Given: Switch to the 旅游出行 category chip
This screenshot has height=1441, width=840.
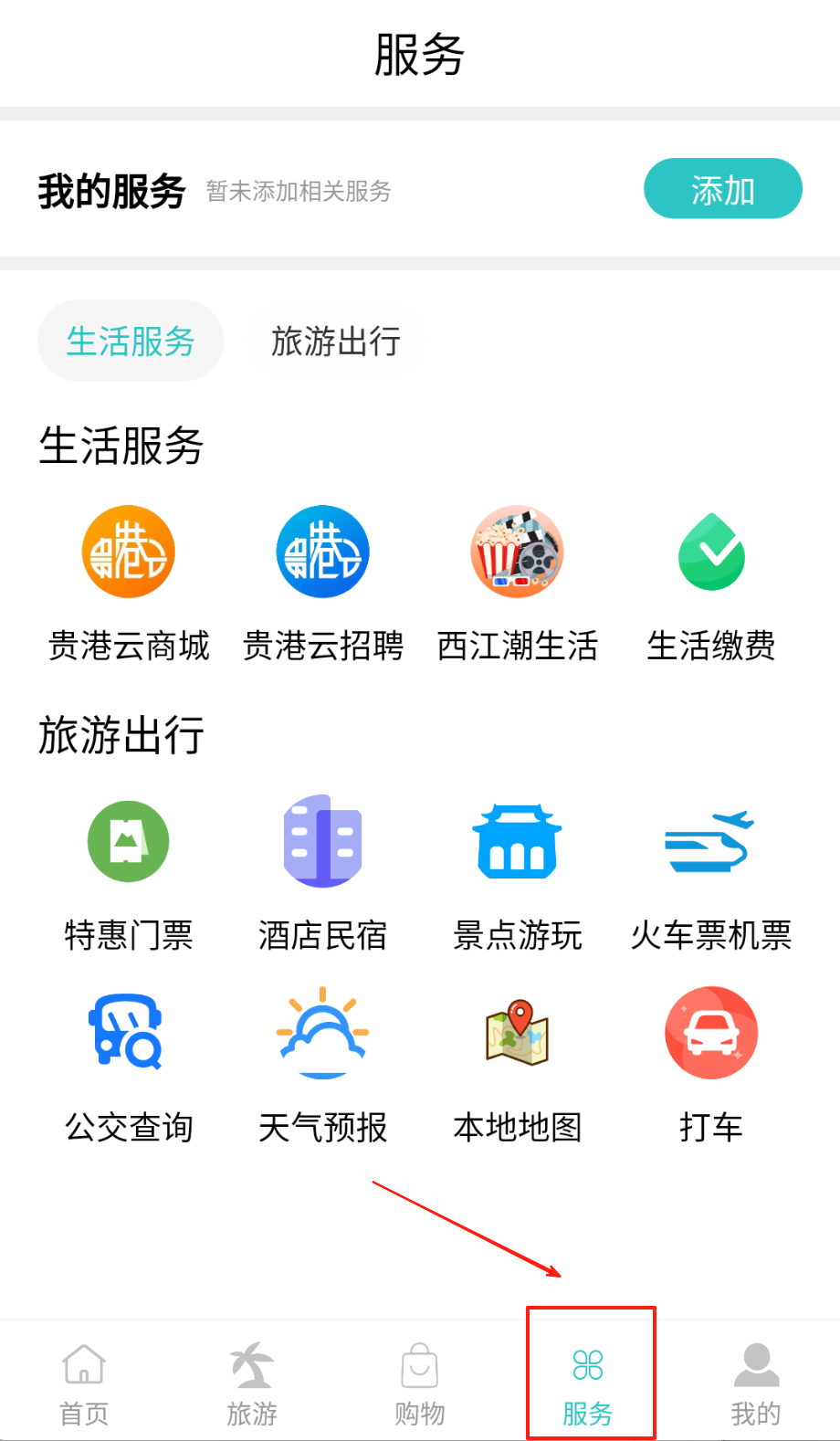Looking at the screenshot, I should click(x=335, y=341).
